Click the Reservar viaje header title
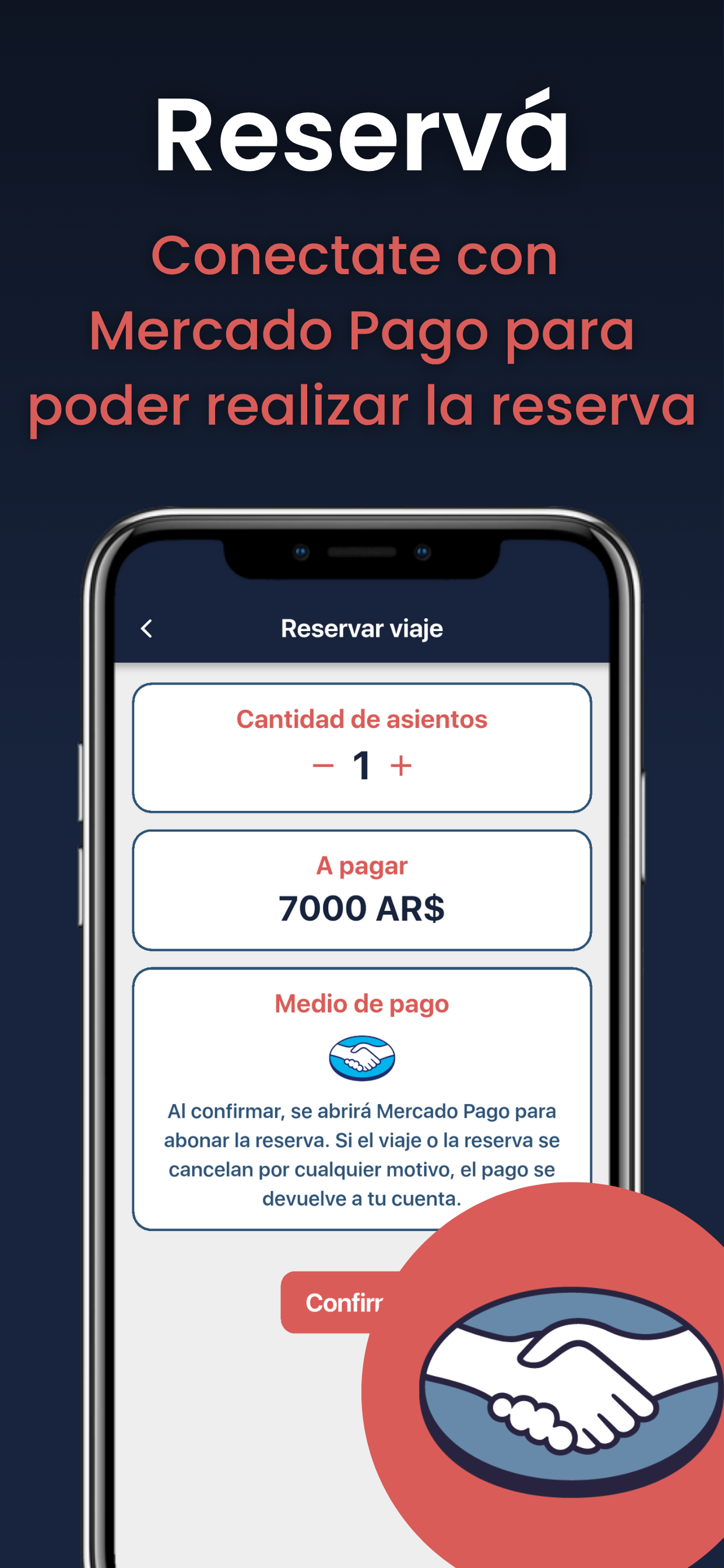 [x=362, y=629]
